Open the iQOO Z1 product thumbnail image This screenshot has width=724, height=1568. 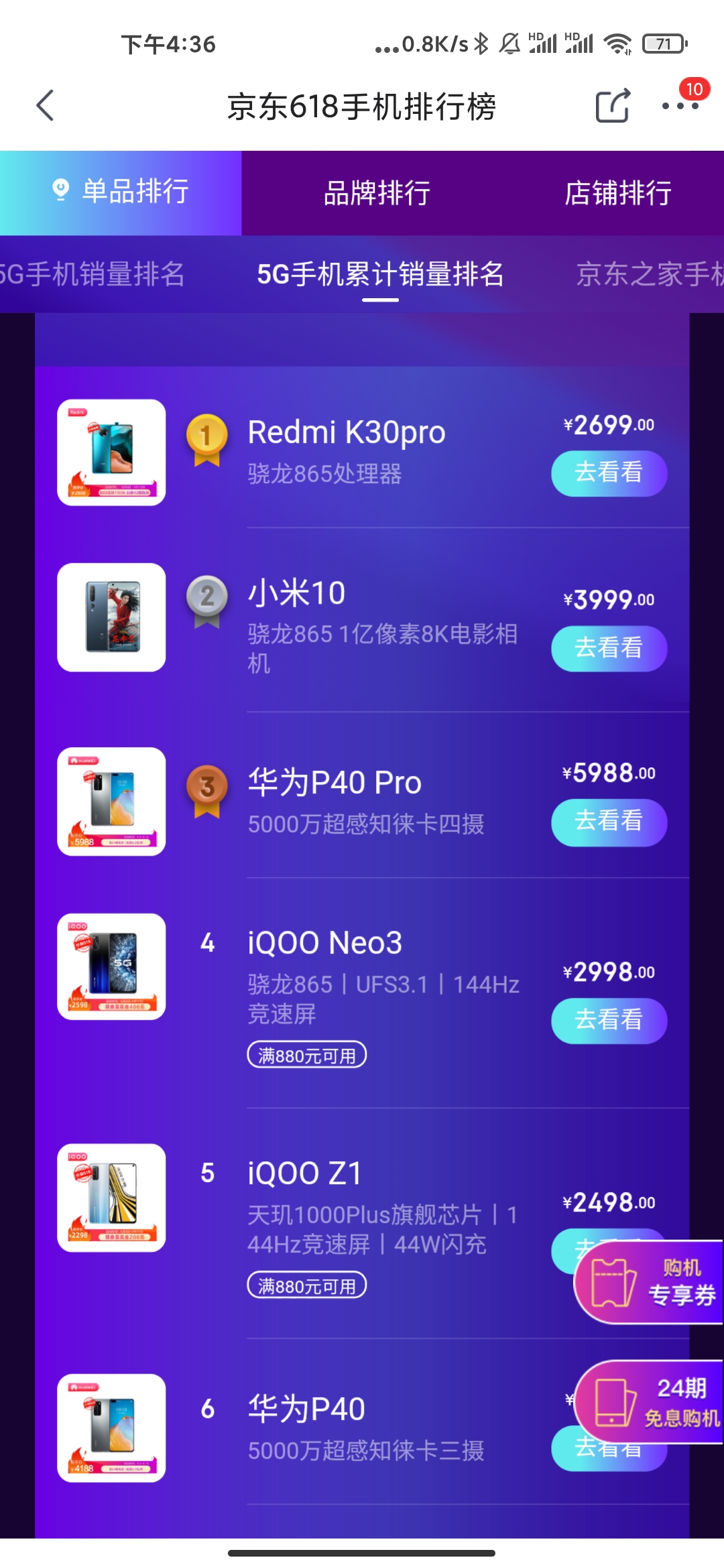[x=111, y=1198]
